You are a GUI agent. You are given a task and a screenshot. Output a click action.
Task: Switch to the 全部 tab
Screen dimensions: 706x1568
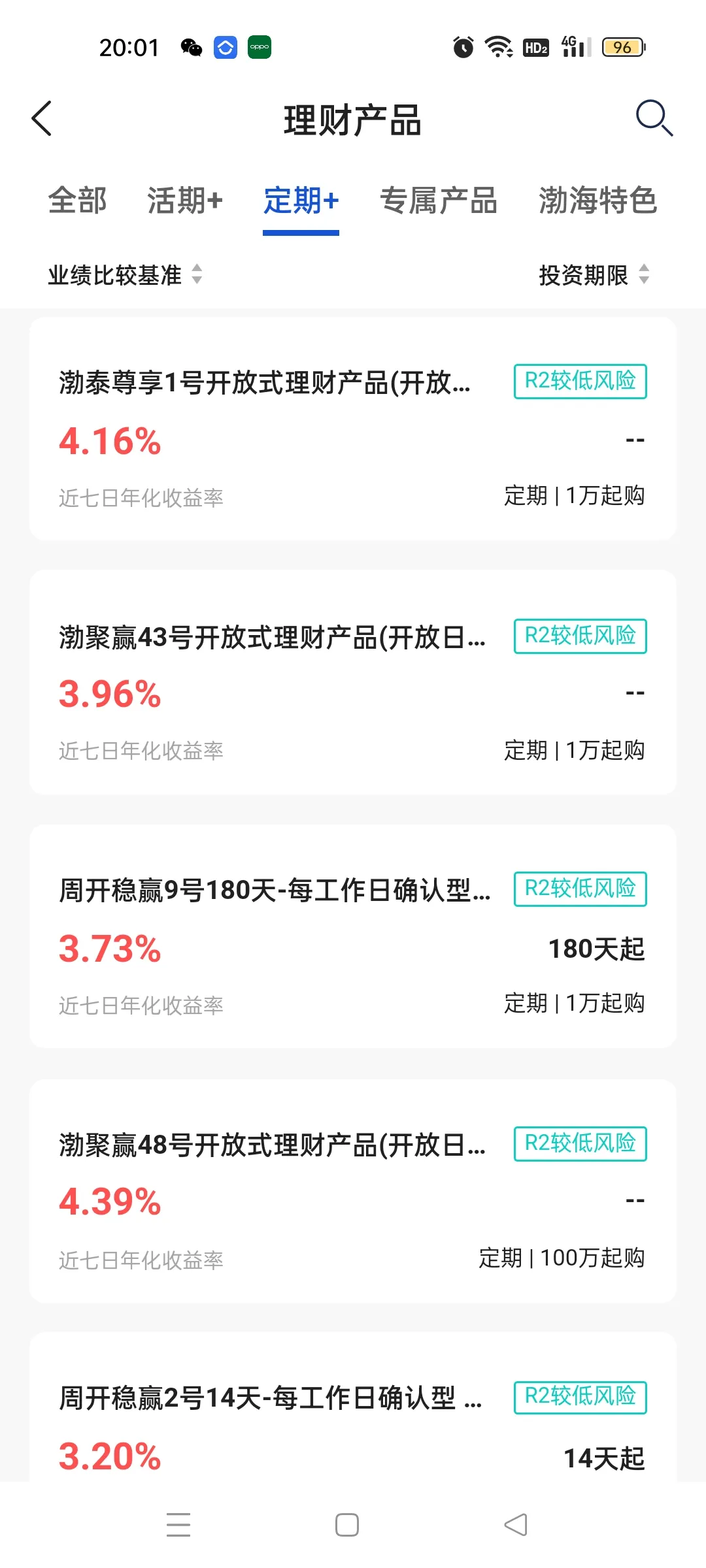pos(77,201)
